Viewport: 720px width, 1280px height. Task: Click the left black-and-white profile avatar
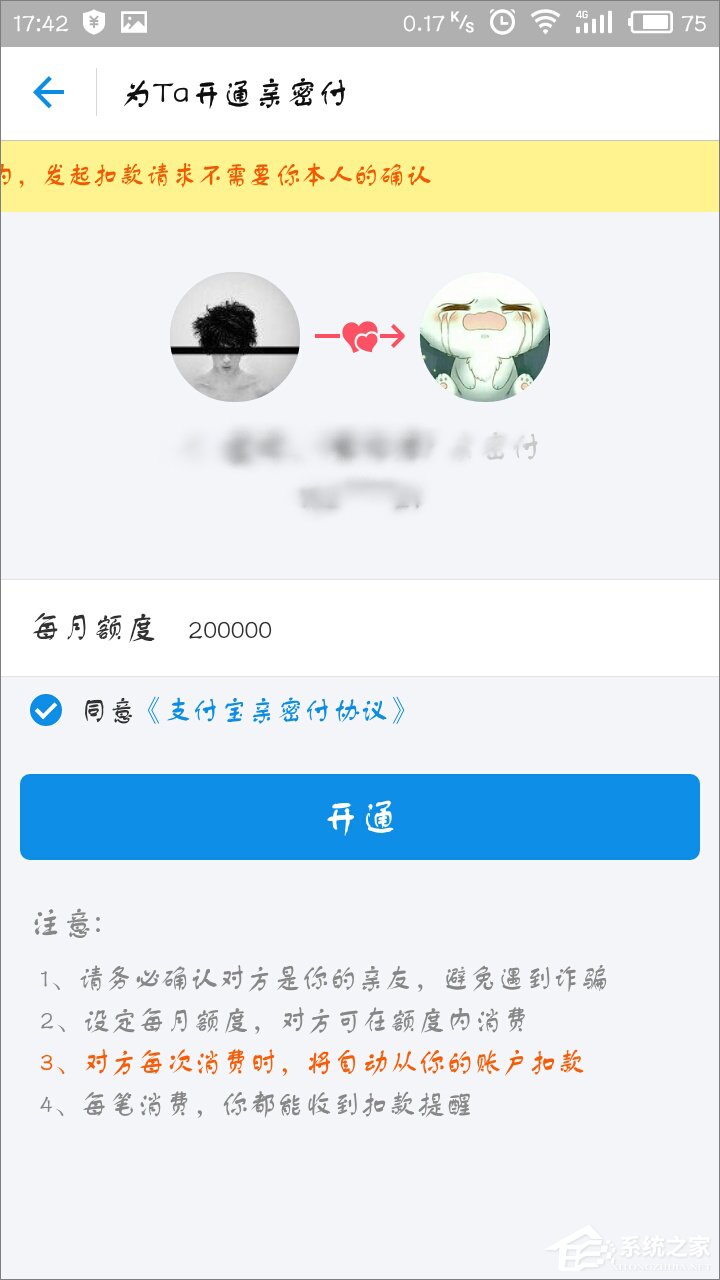click(233, 338)
